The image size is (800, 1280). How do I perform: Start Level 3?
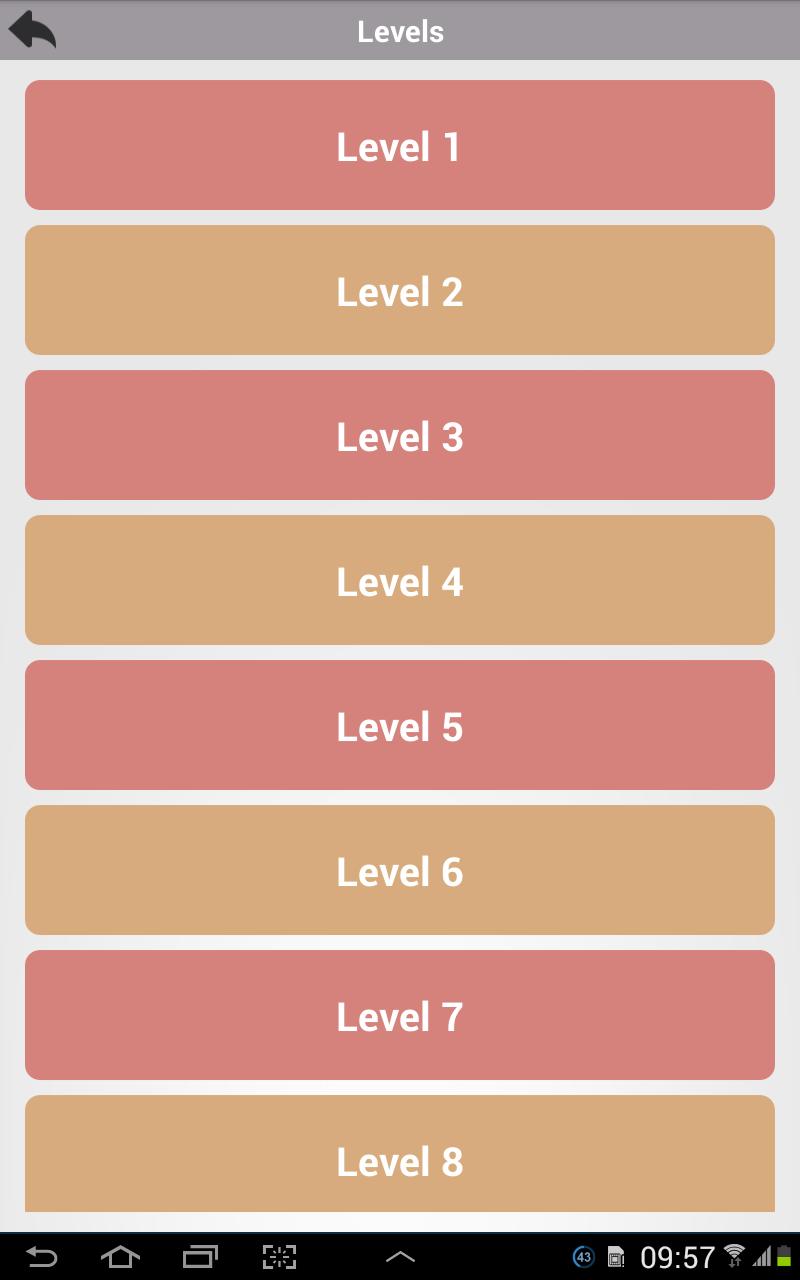(x=400, y=436)
